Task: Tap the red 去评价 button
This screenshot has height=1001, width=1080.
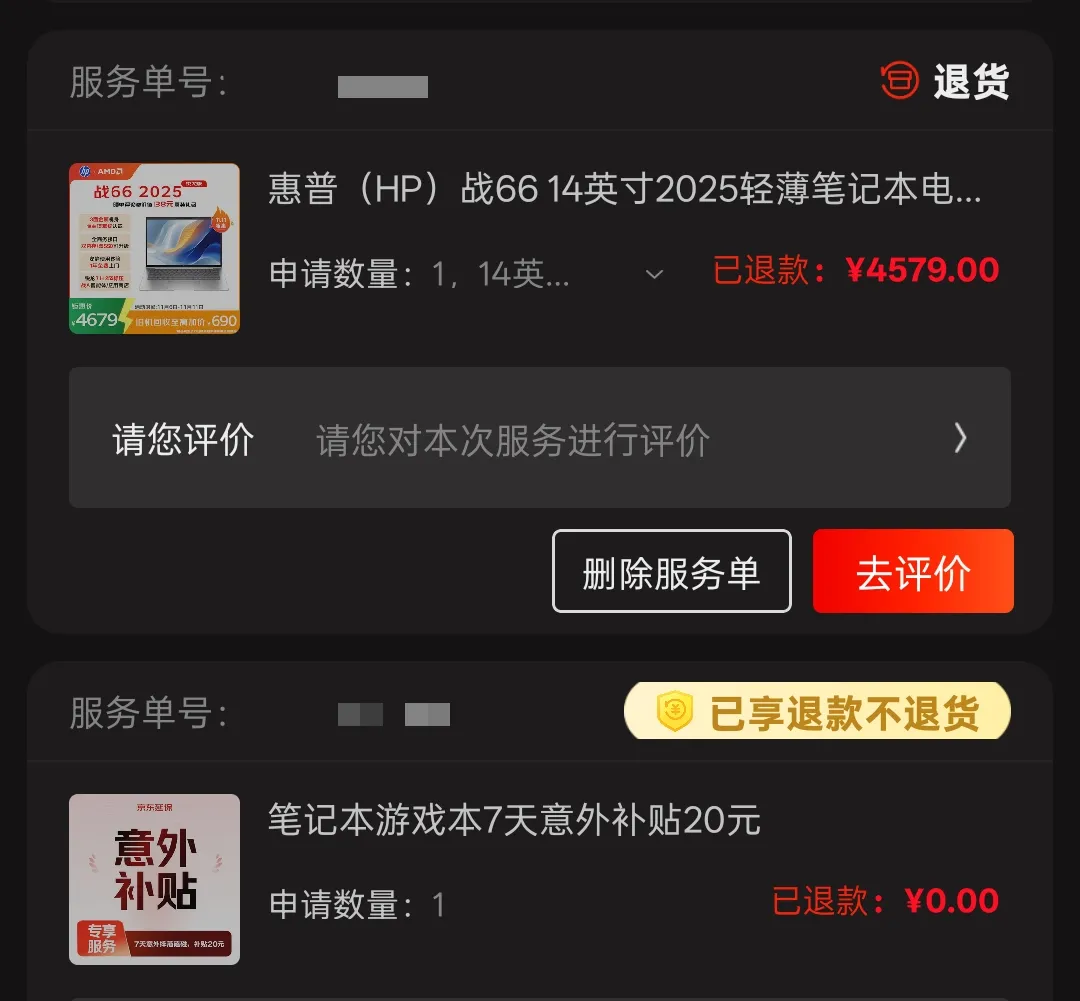Action: click(x=912, y=572)
